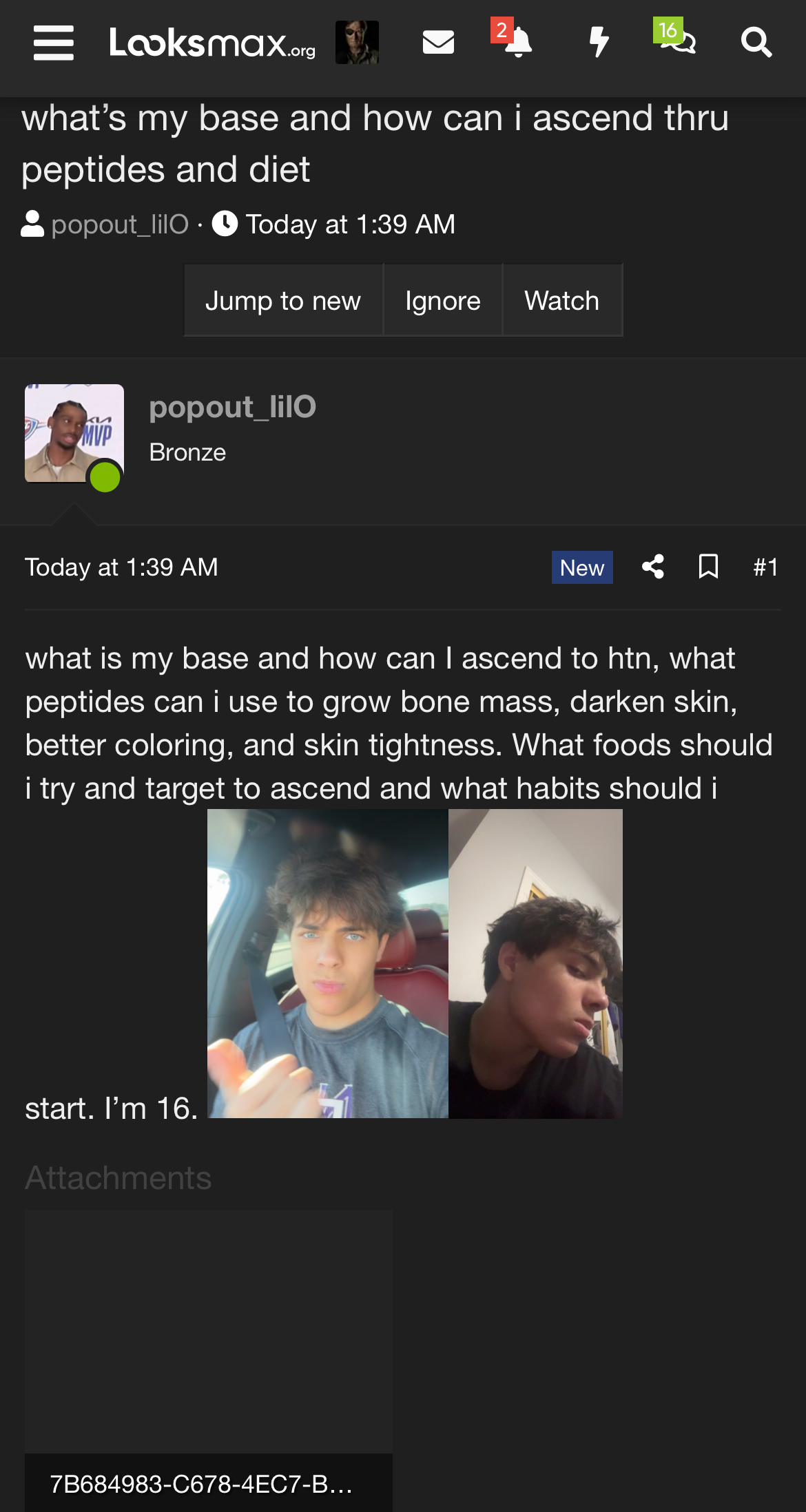
Task: Go to the Looksmax.org home page
Action: pos(212,43)
